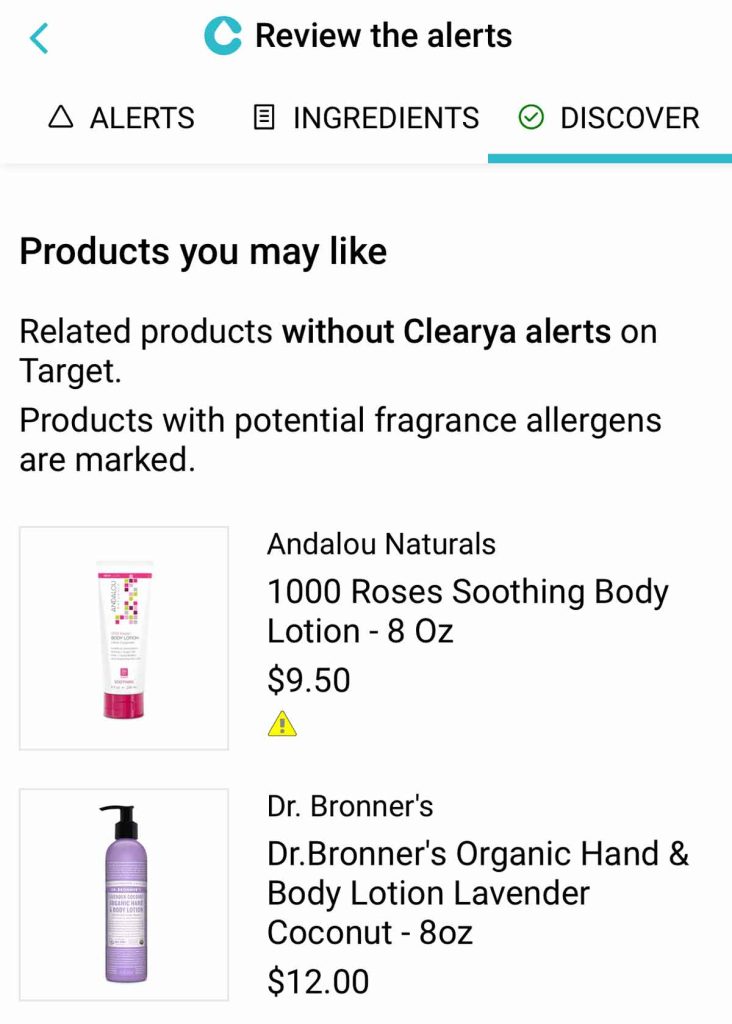Go back using the top arrow

40,38
